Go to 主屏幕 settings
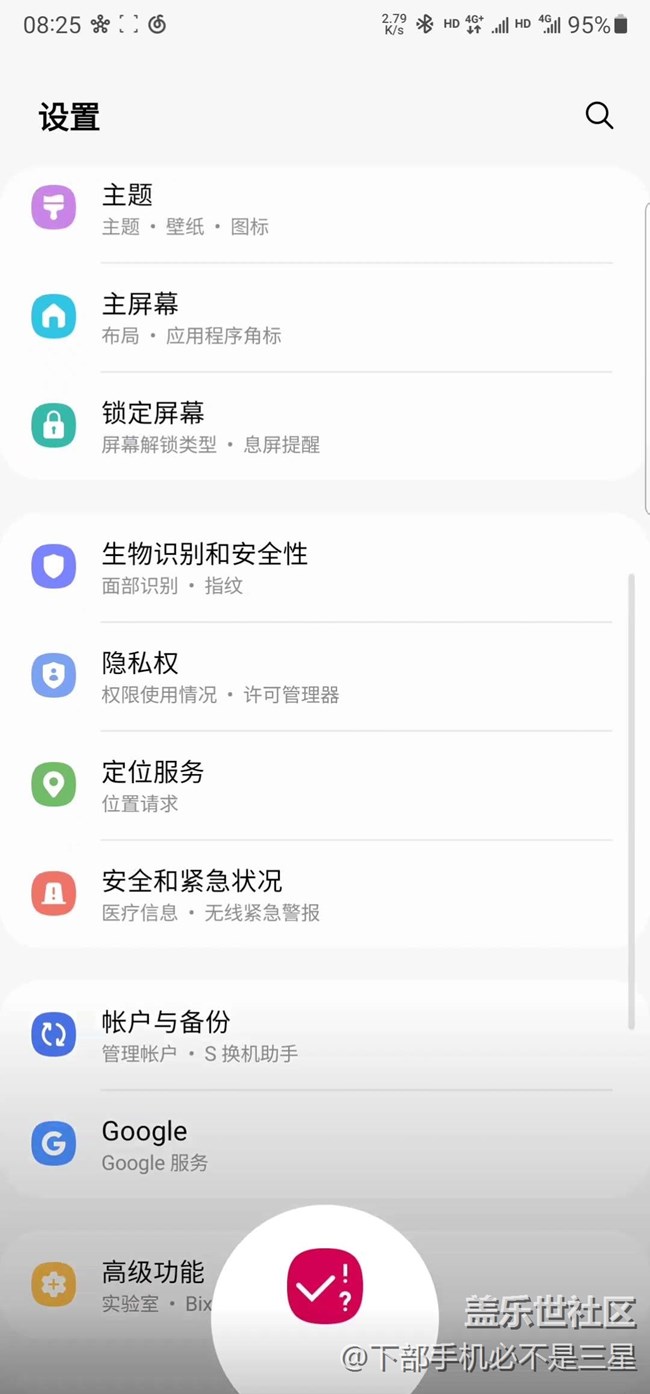Image resolution: width=650 pixels, height=1394 pixels. click(300, 318)
